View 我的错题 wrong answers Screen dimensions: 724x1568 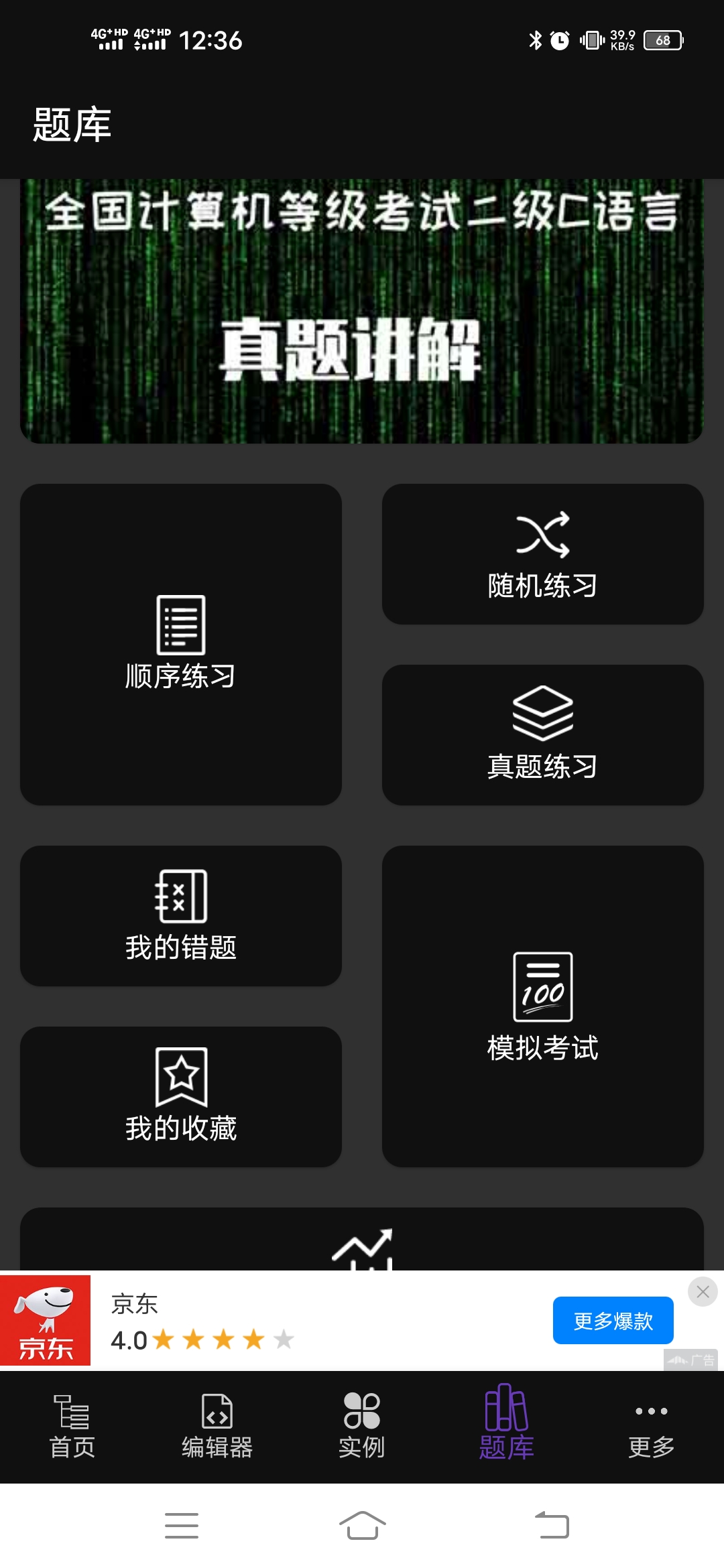(x=181, y=916)
